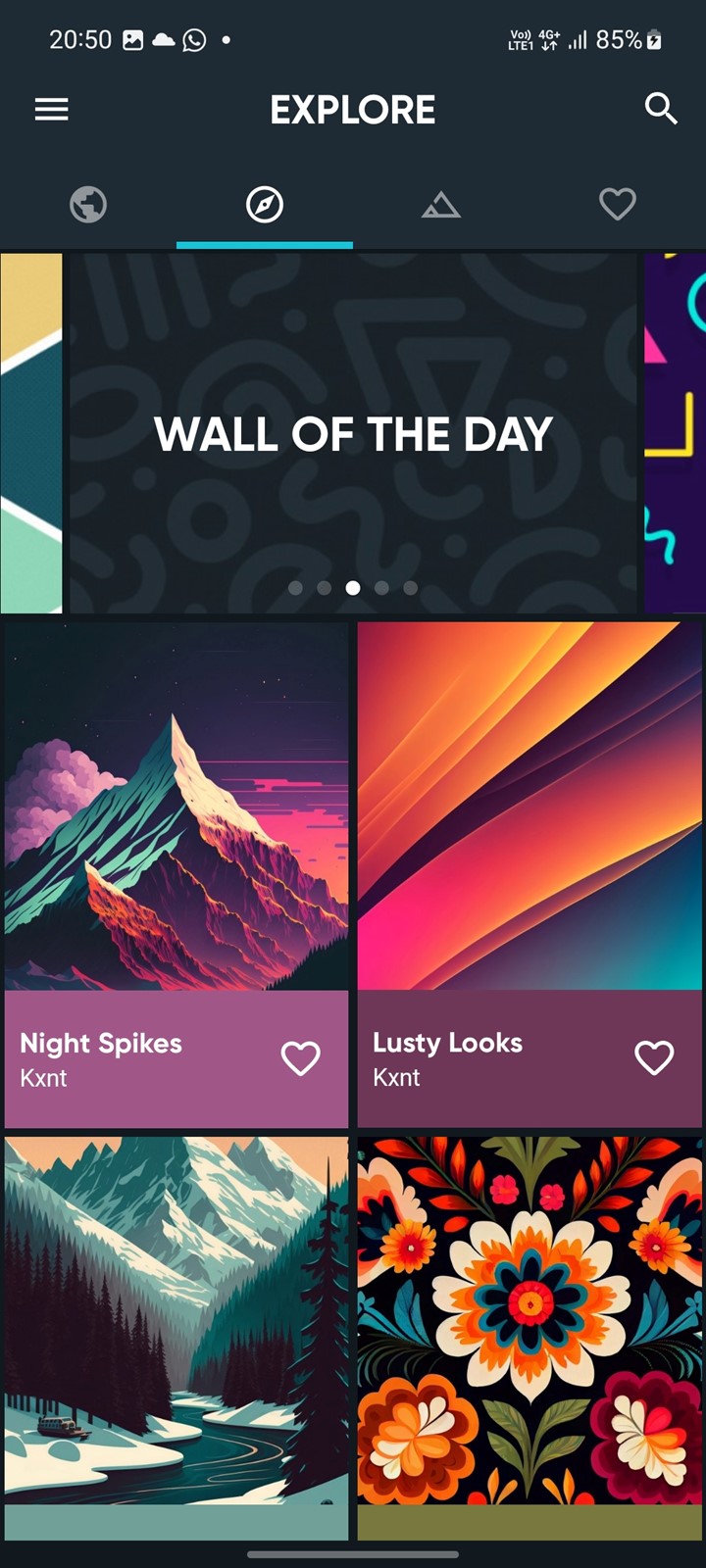The height and width of the screenshot is (1568, 706).
Task: Switch to the globe tab
Action: click(88, 205)
